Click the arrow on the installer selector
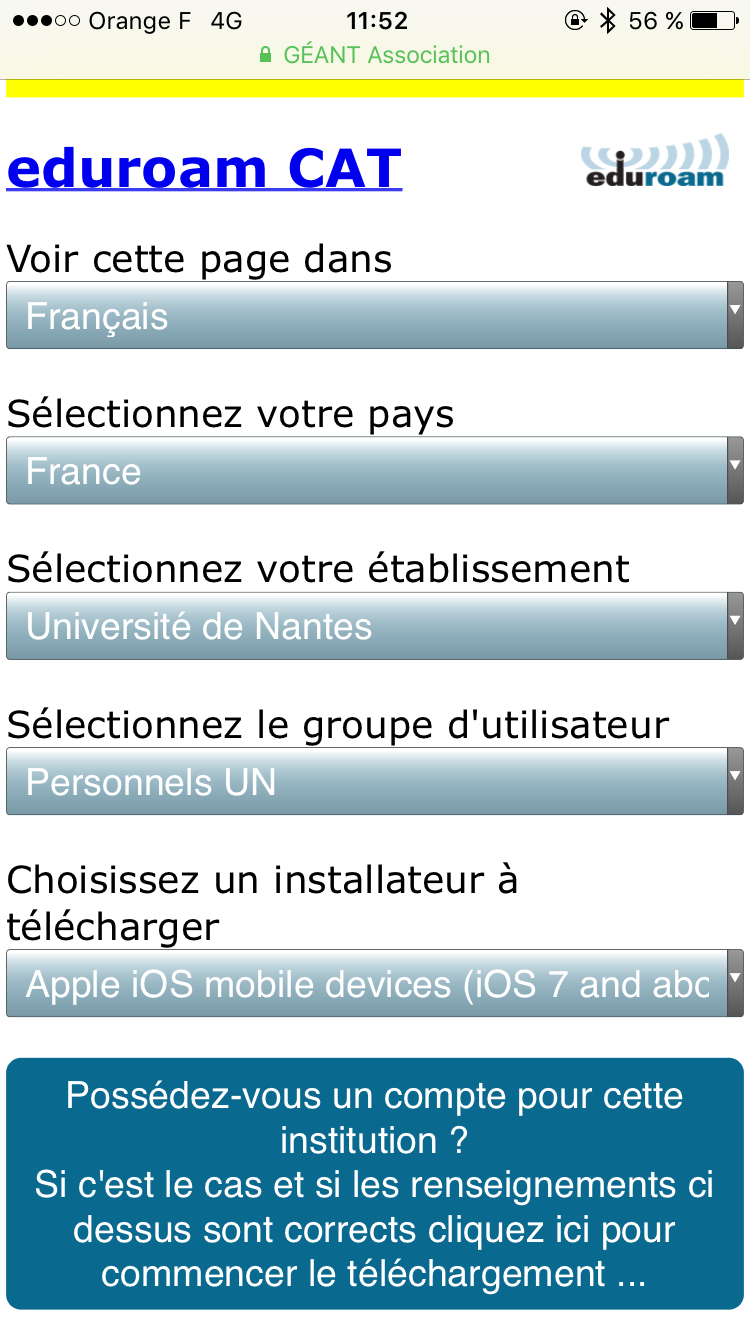The width and height of the screenshot is (750, 1334). click(735, 983)
